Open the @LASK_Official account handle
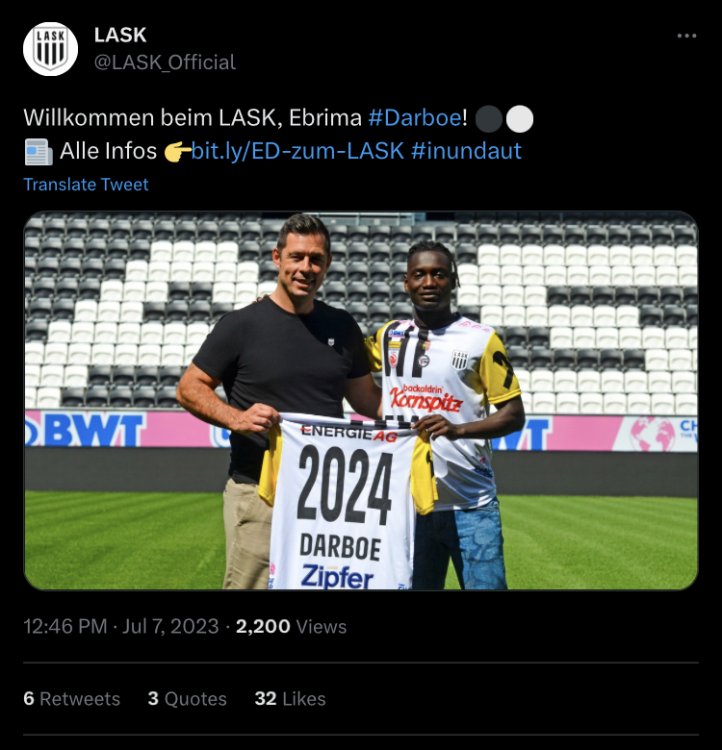722x750 pixels. [x=165, y=62]
